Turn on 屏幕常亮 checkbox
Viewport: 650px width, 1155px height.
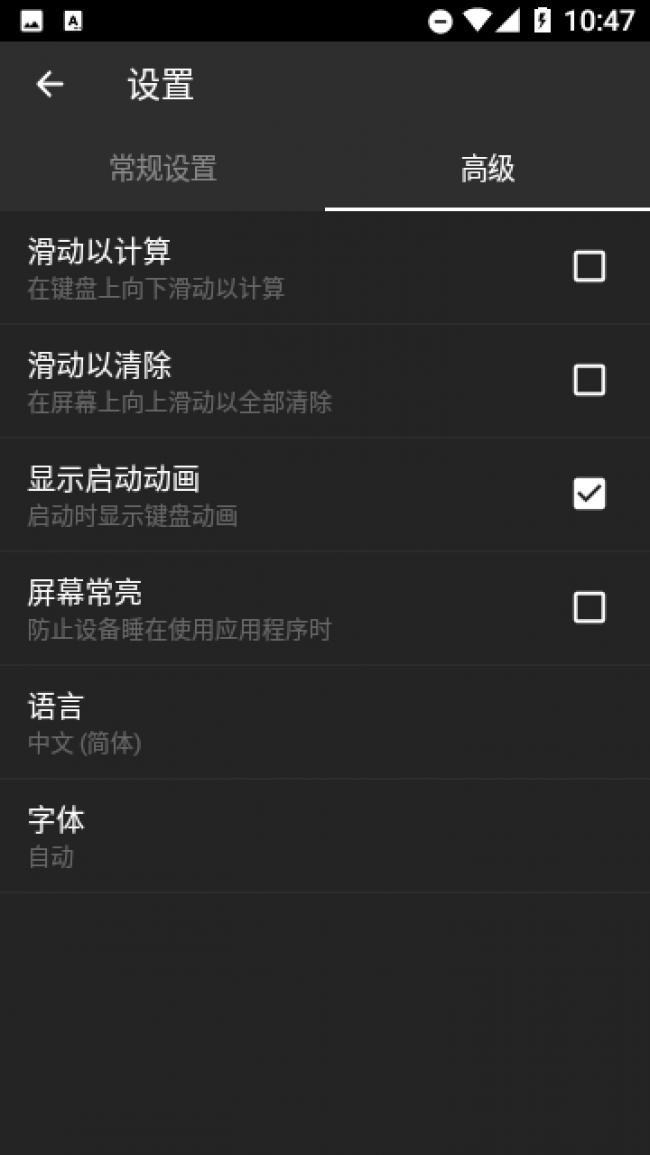[x=588, y=607]
